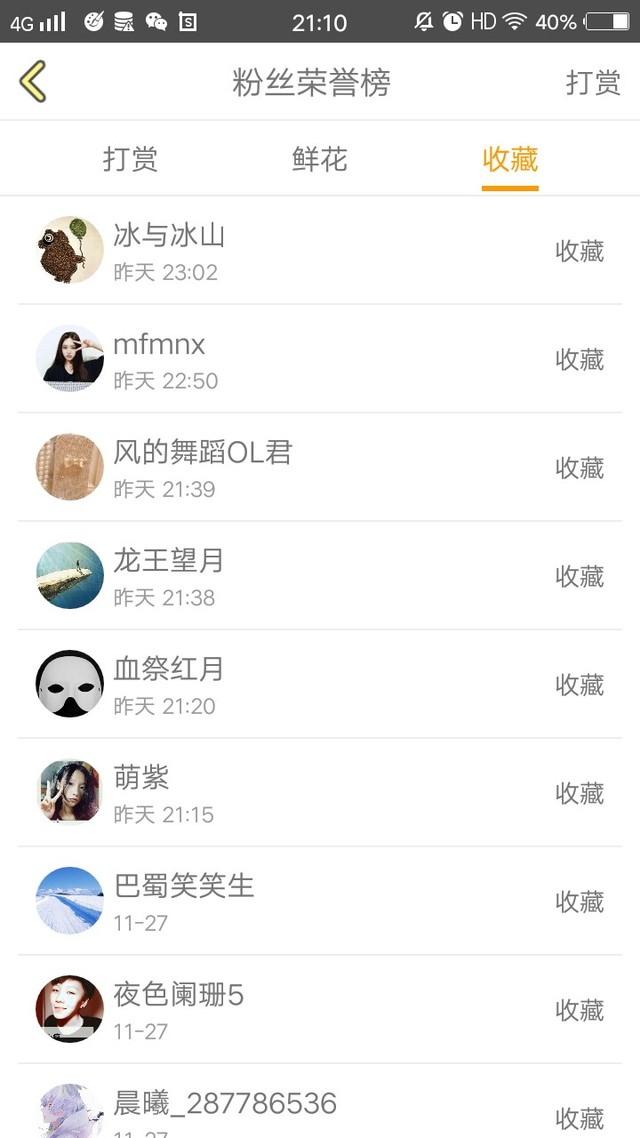
Task: Switch to the 鲜花 tab
Action: point(320,159)
